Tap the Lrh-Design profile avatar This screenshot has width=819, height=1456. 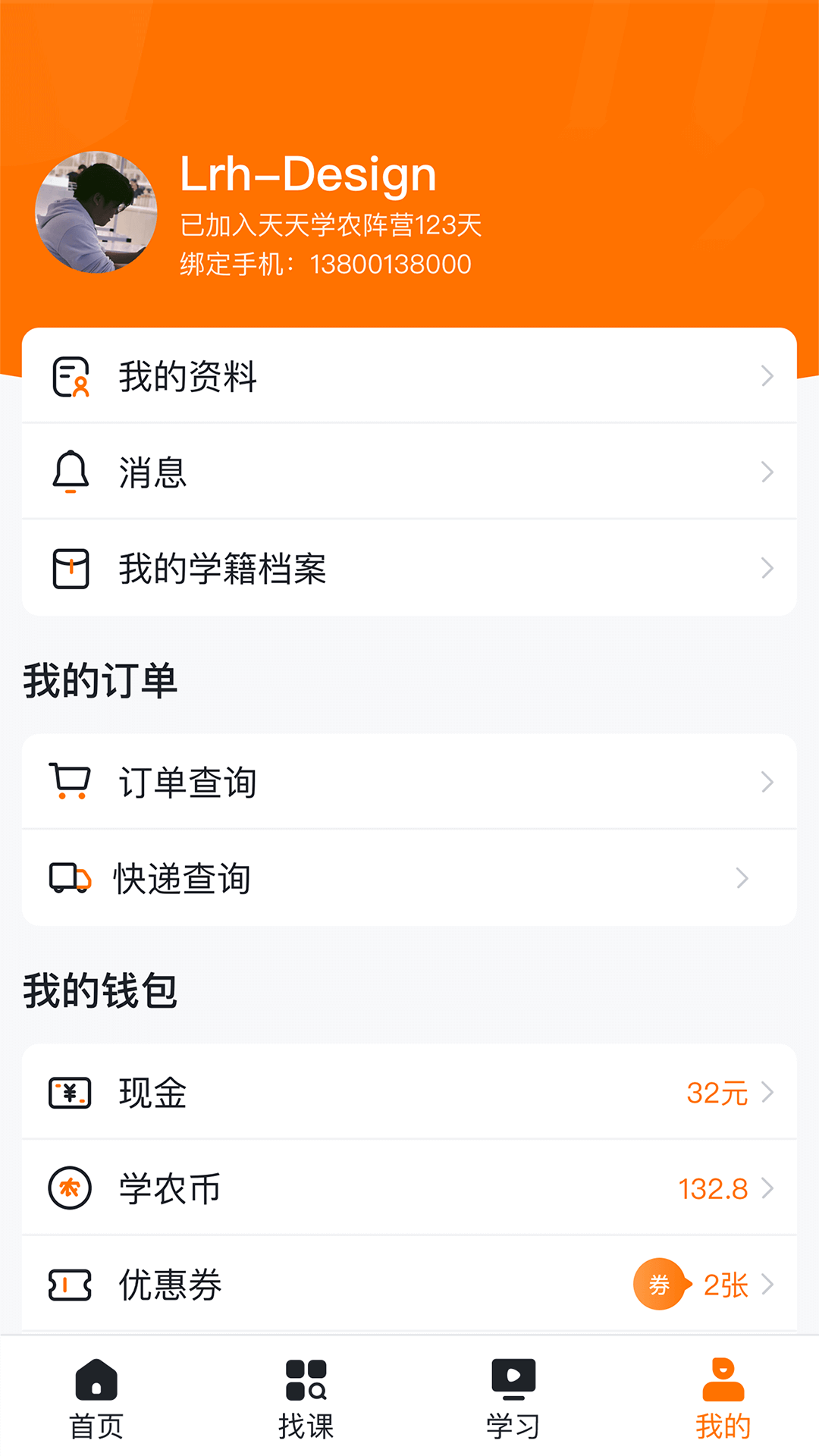(x=96, y=212)
